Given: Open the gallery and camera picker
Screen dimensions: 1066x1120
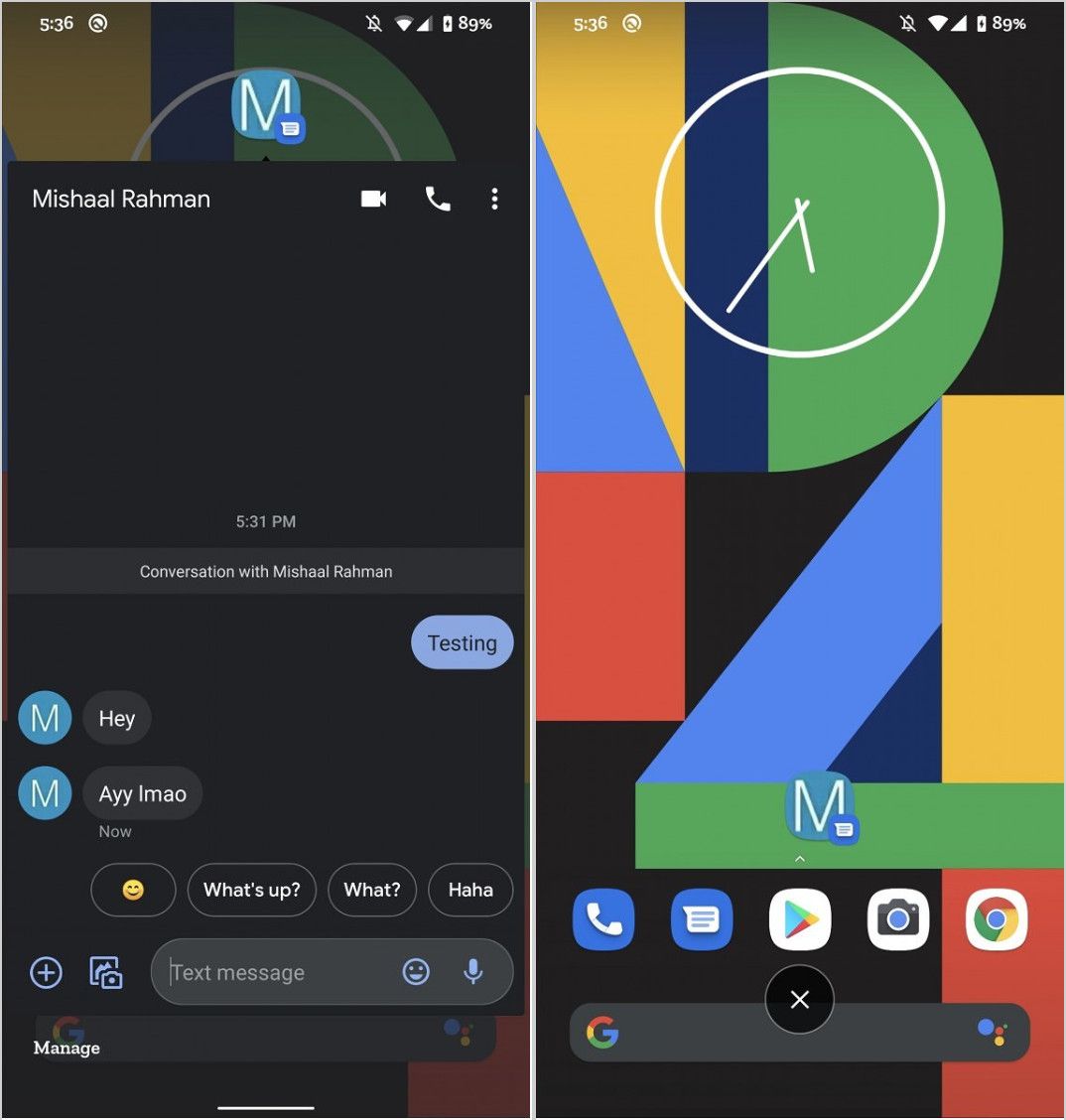Looking at the screenshot, I should point(106,972).
